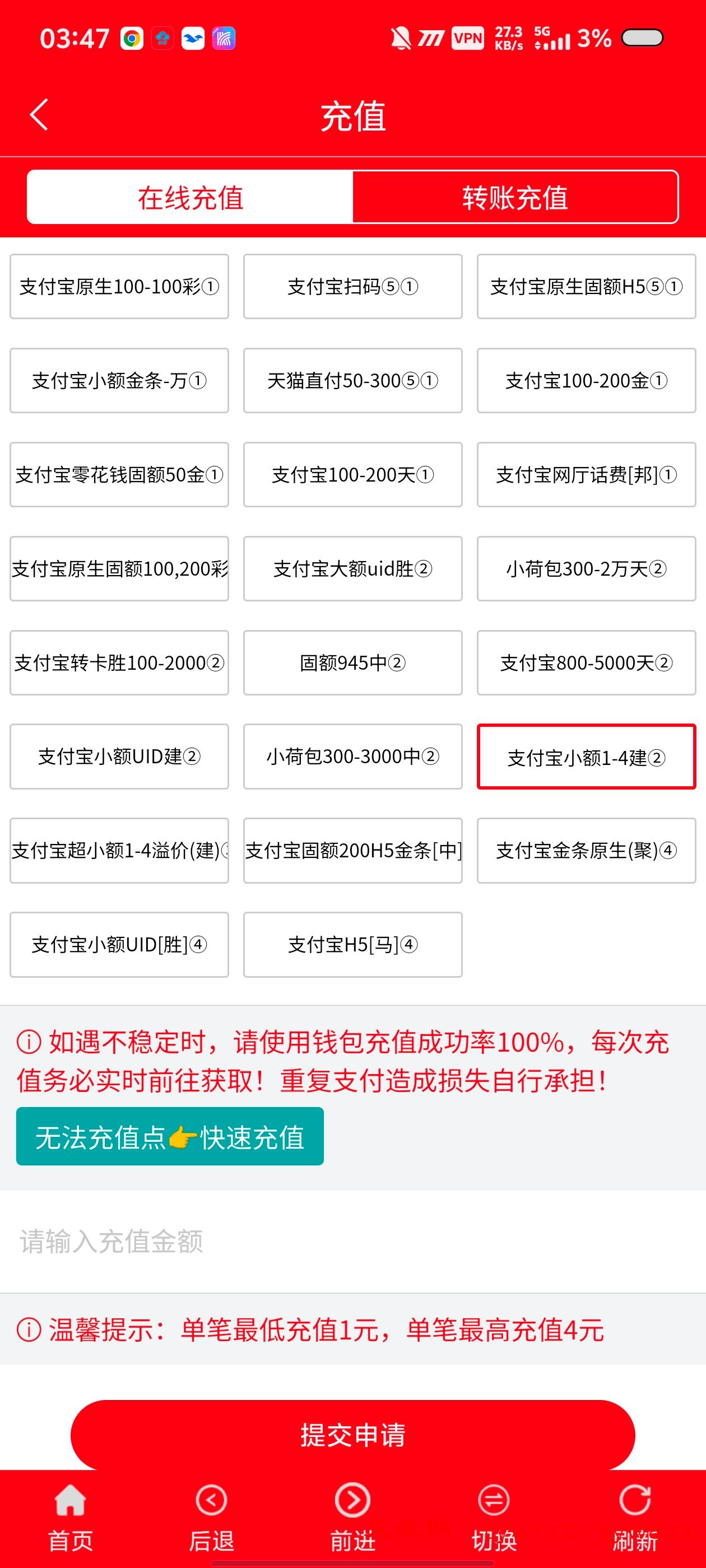Submit with 提交申请 button

[352, 1435]
